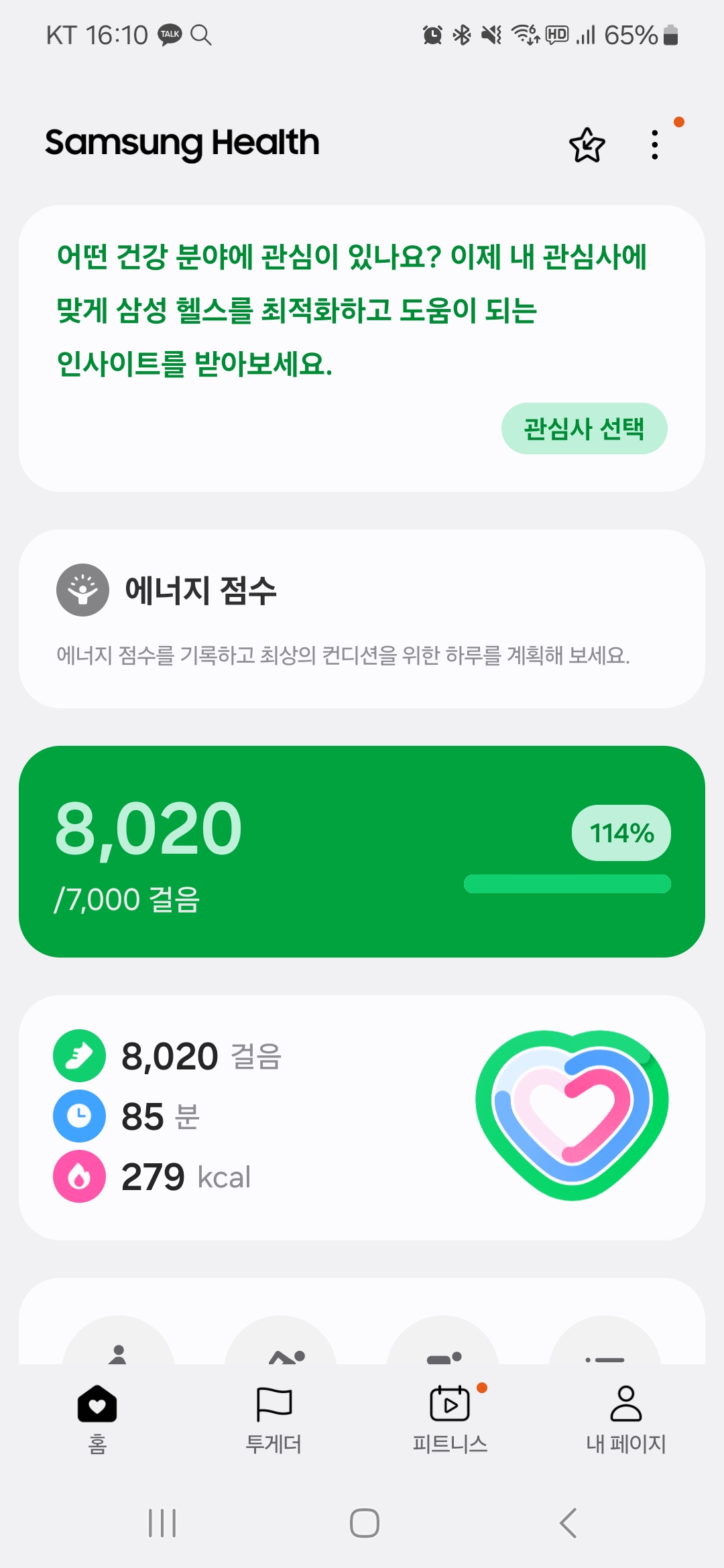The width and height of the screenshot is (724, 1568).
Task: Switch to the 투게더 tab
Action: 274,1418
